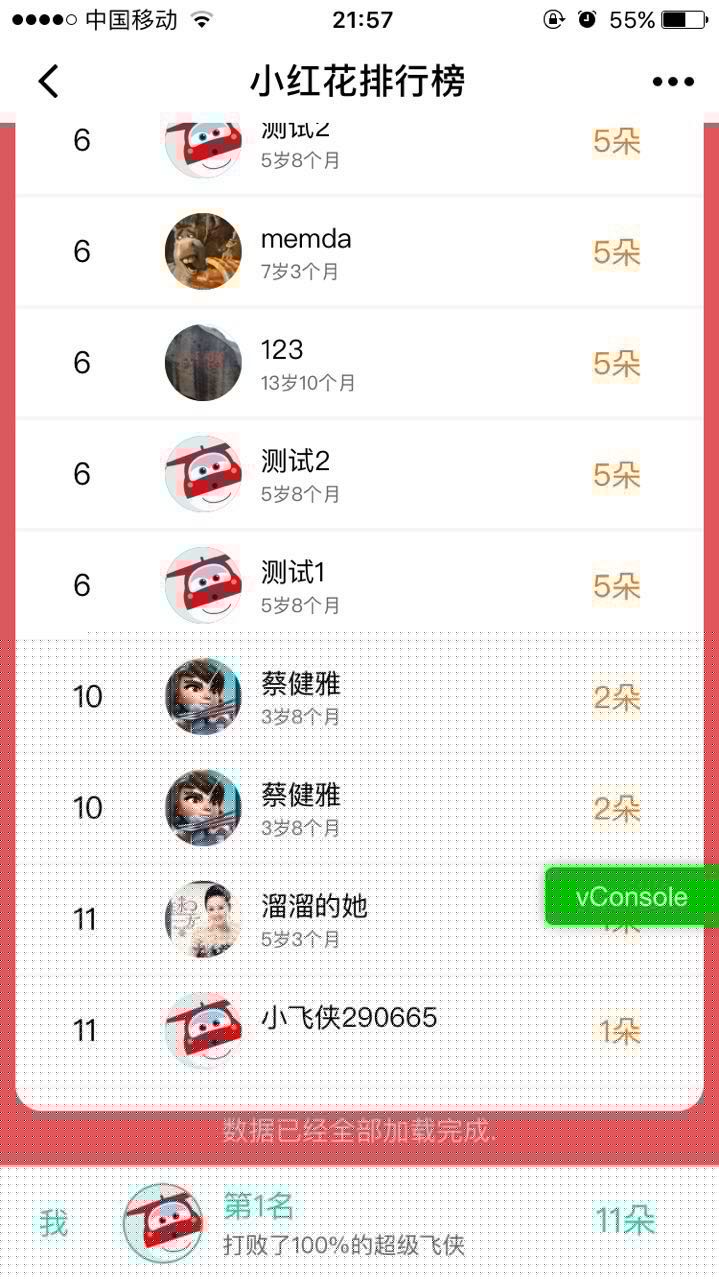Open the 测试1 leaderboard row

[359, 586]
